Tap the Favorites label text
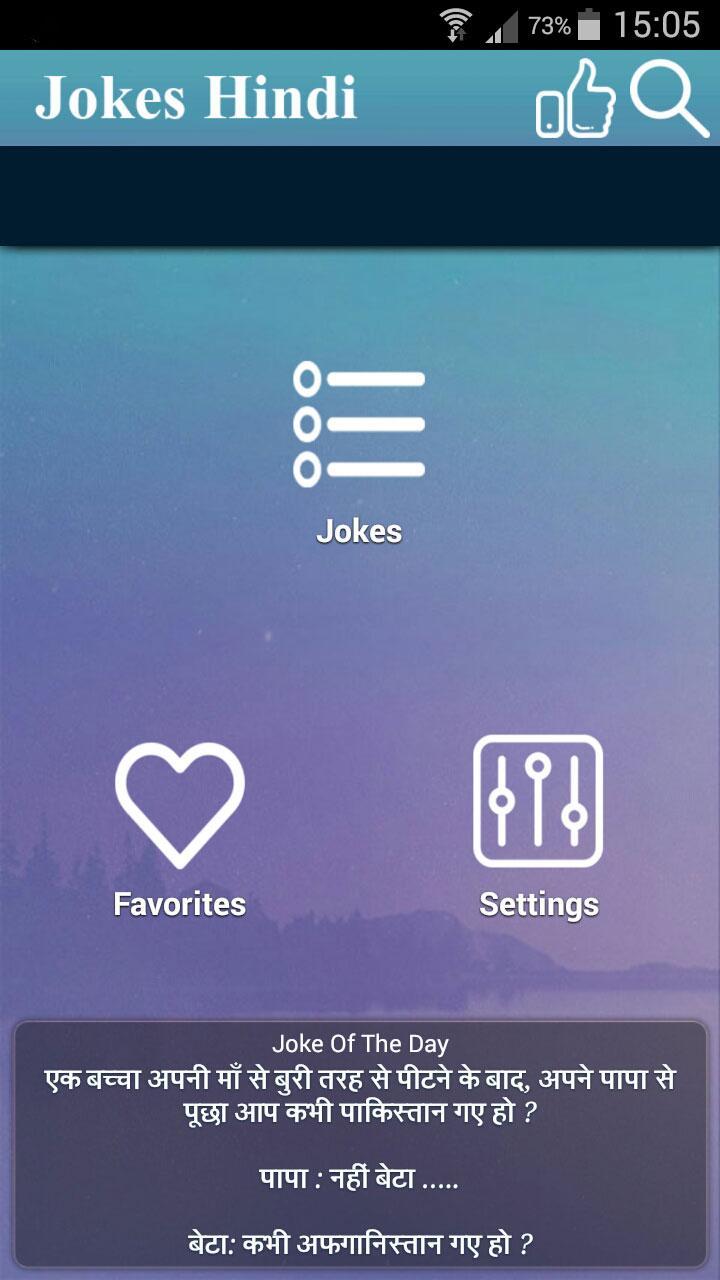 coord(180,904)
